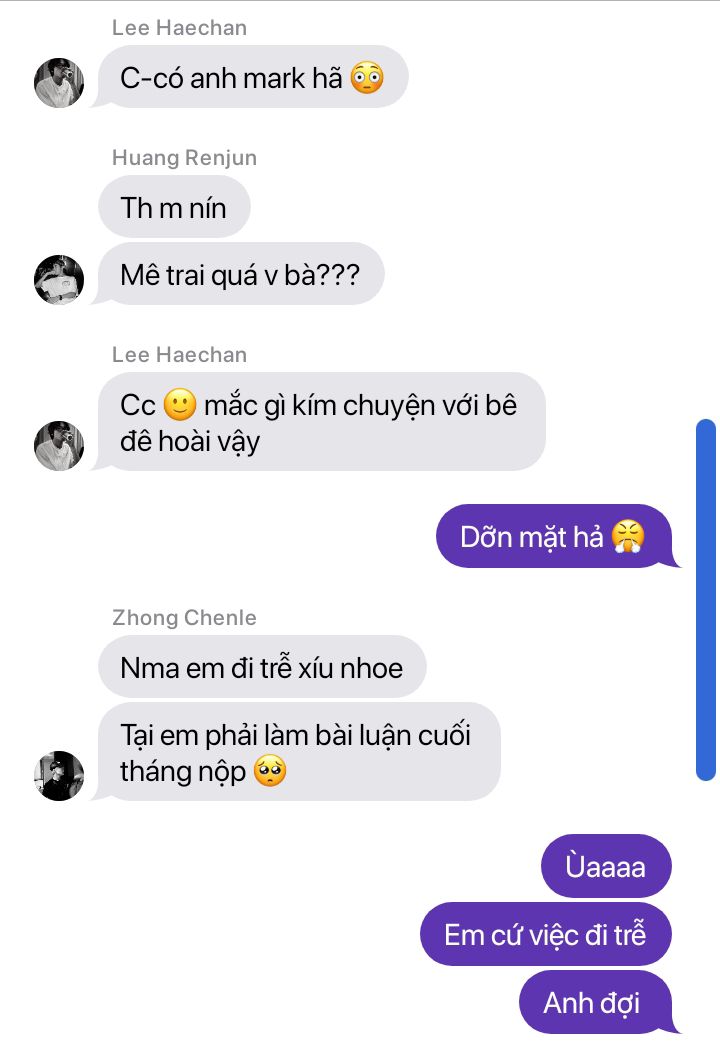Open Huang Renjun's profile picture
The image size is (720, 1059).
(59, 280)
